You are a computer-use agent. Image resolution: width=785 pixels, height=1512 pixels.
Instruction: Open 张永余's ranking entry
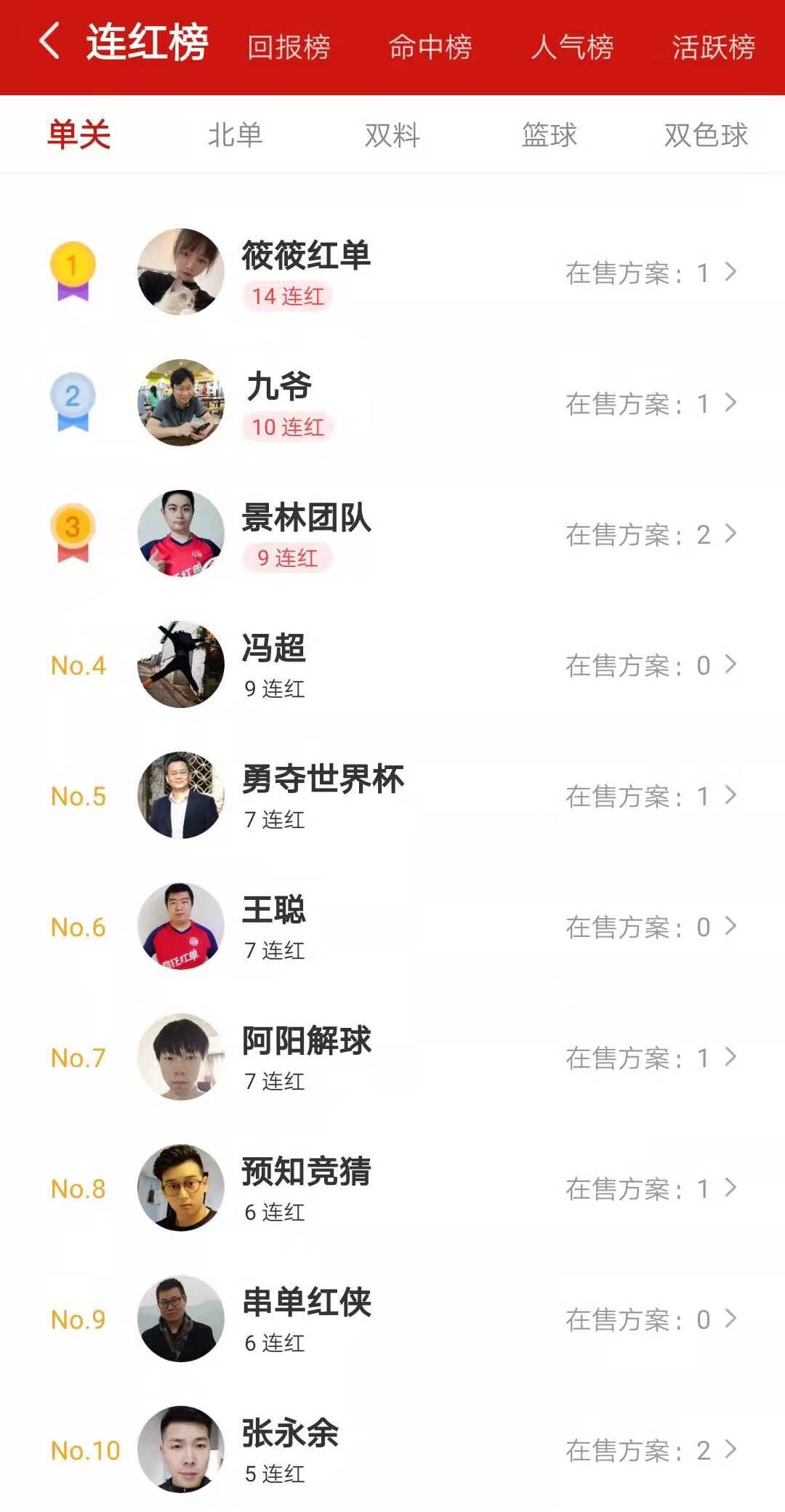(392, 1449)
